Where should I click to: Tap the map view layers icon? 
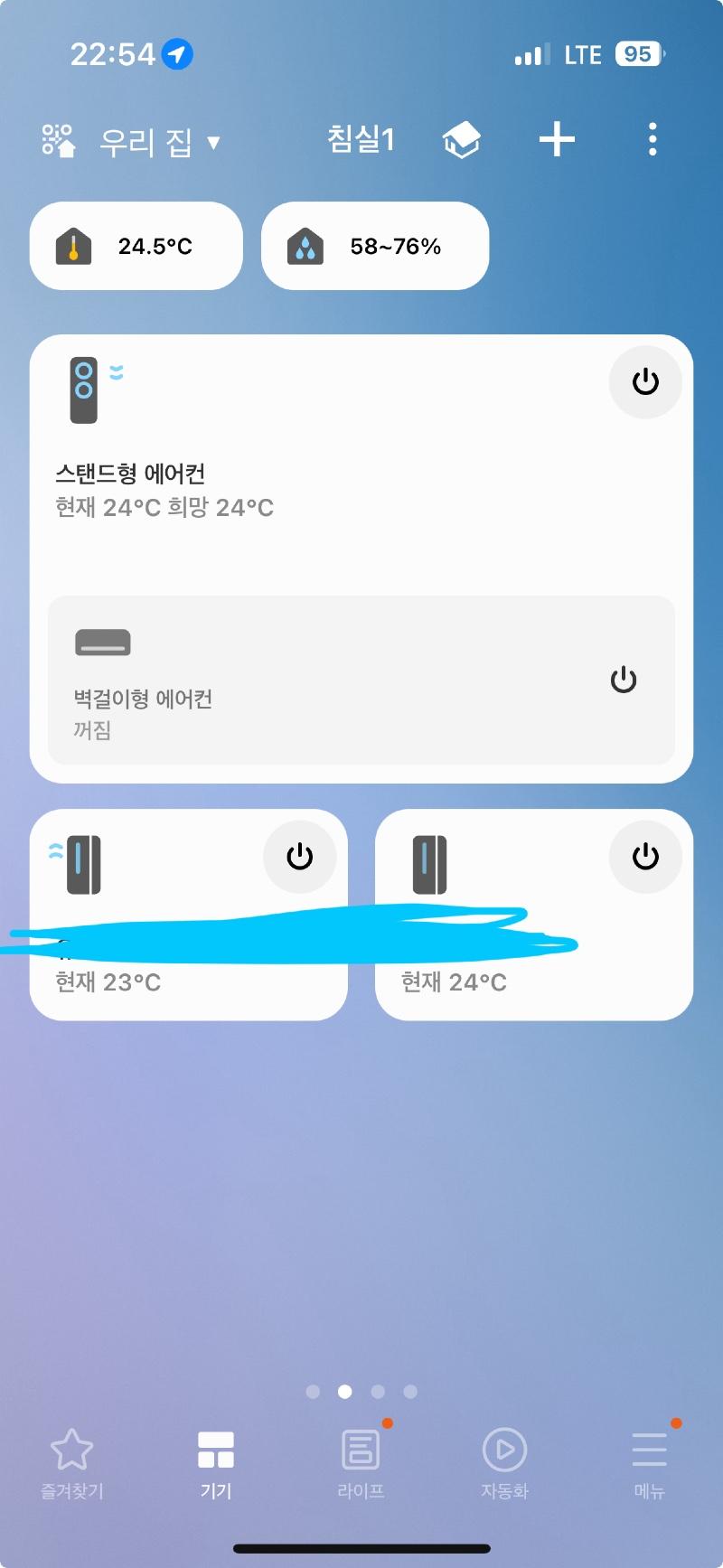[x=461, y=140]
